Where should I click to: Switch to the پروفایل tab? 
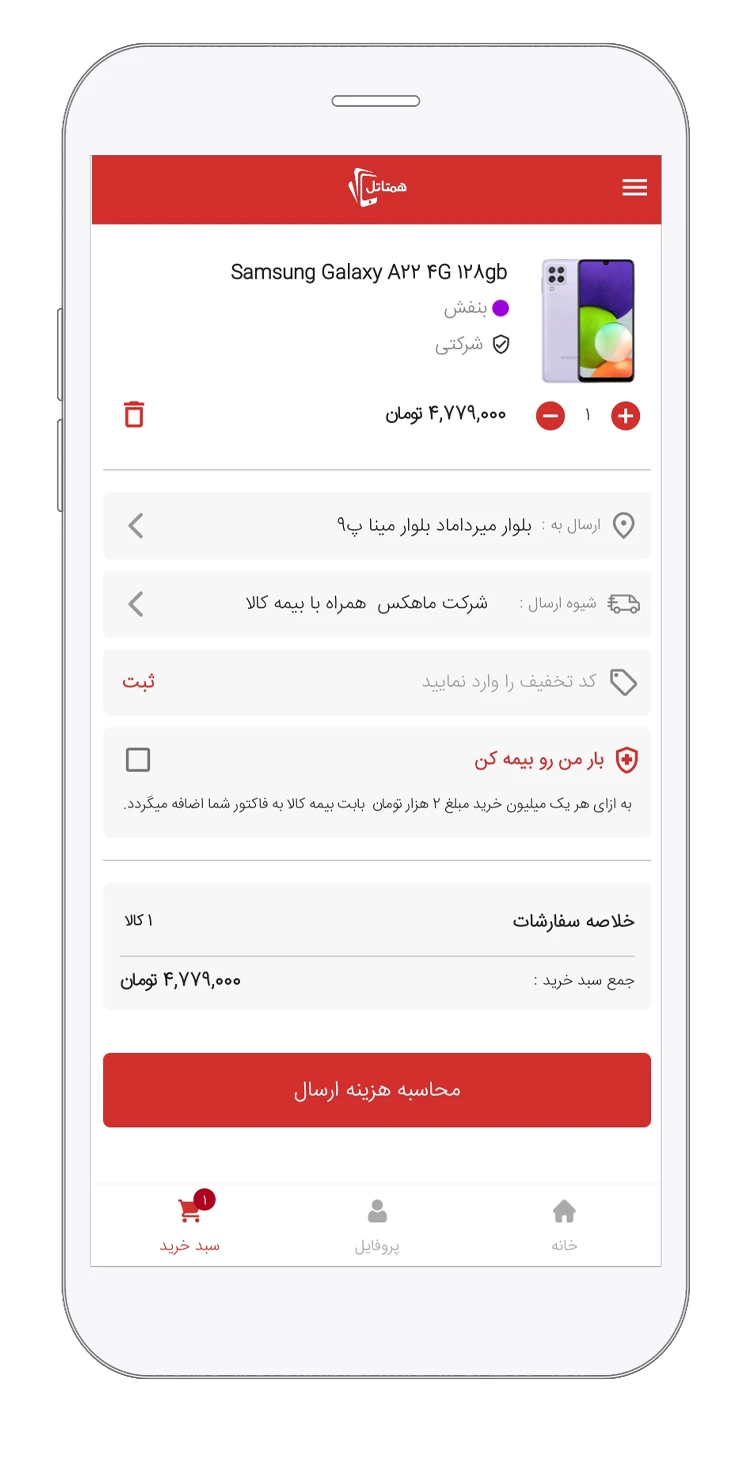click(377, 1225)
